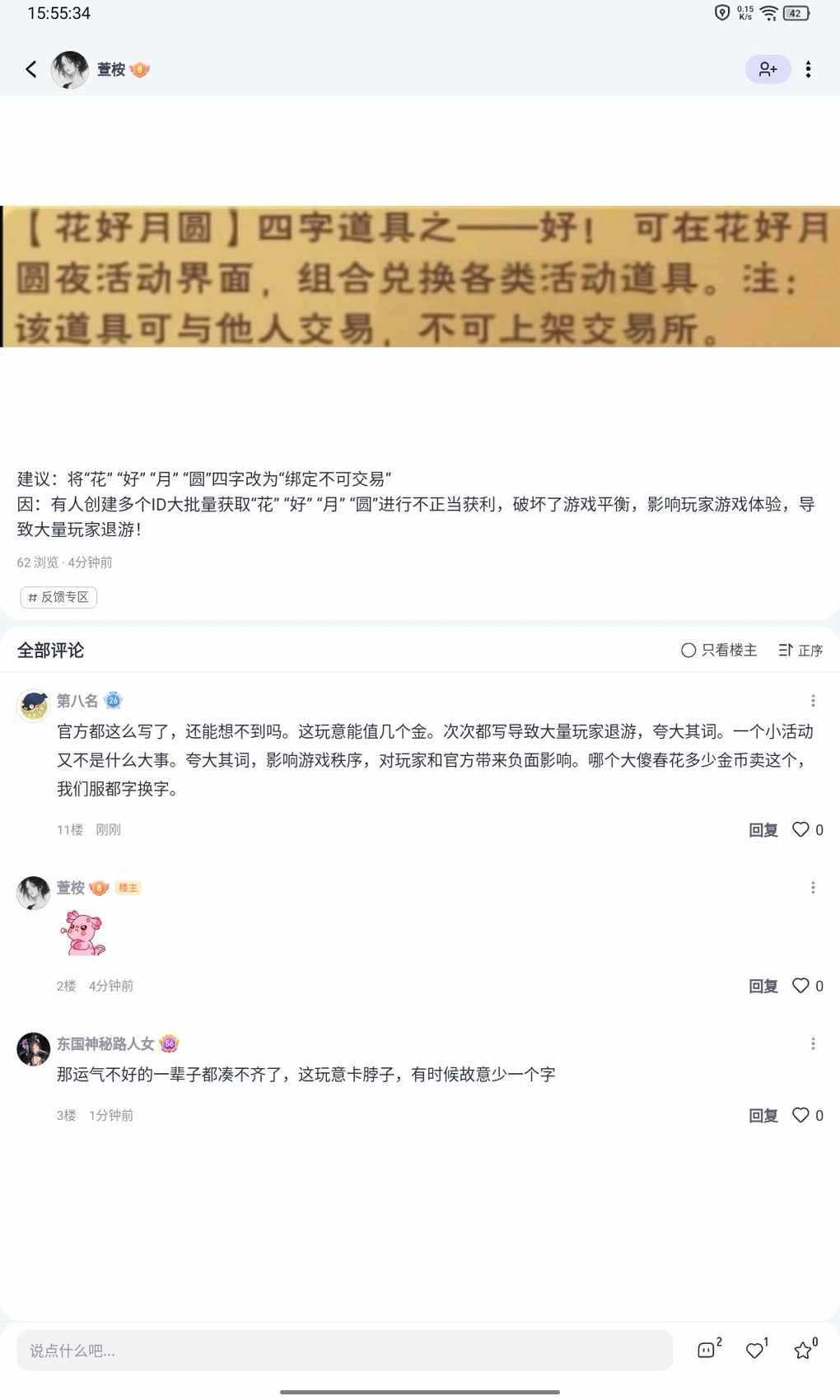
Task: Open the 花好月圆 post image
Action: [420, 276]
